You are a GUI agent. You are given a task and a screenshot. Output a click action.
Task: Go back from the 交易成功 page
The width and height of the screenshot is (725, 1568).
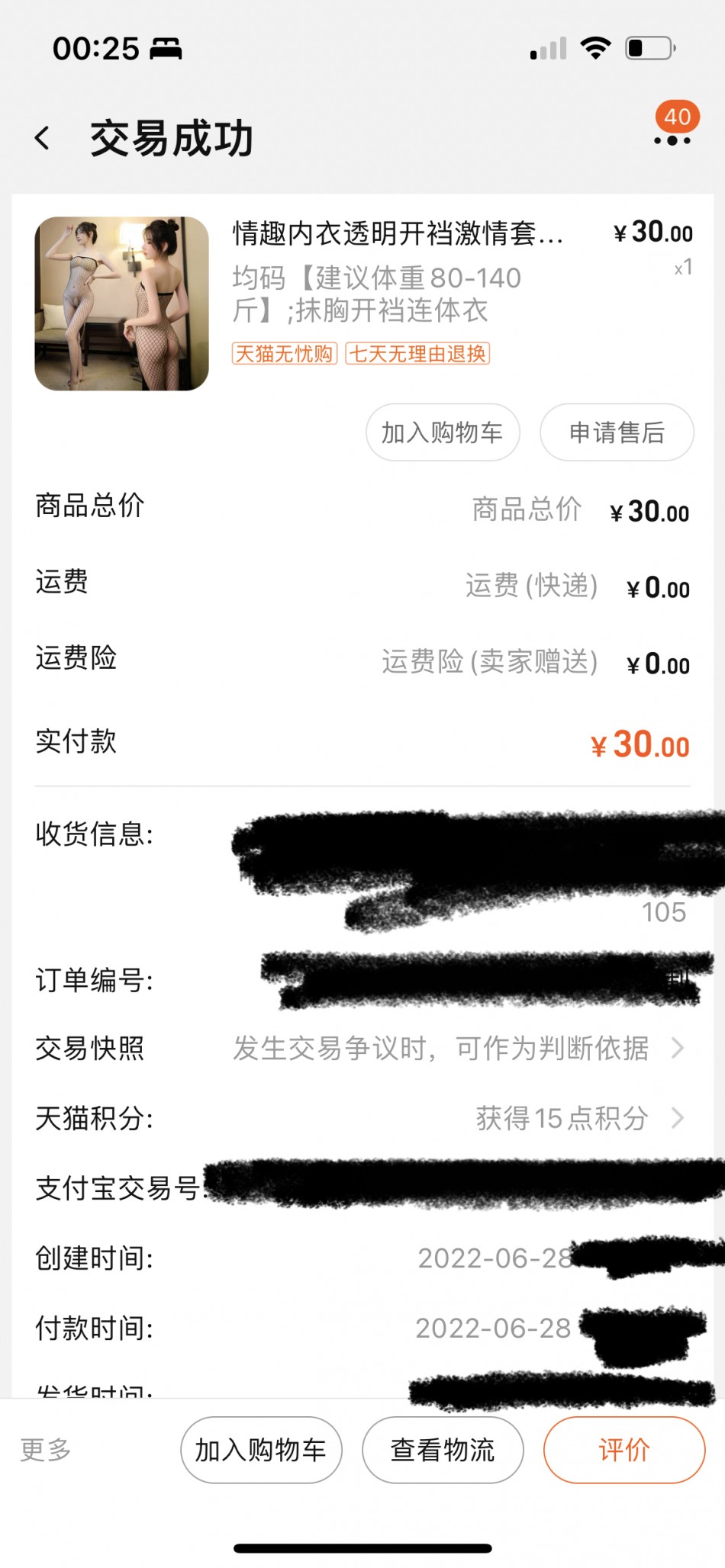point(43,139)
